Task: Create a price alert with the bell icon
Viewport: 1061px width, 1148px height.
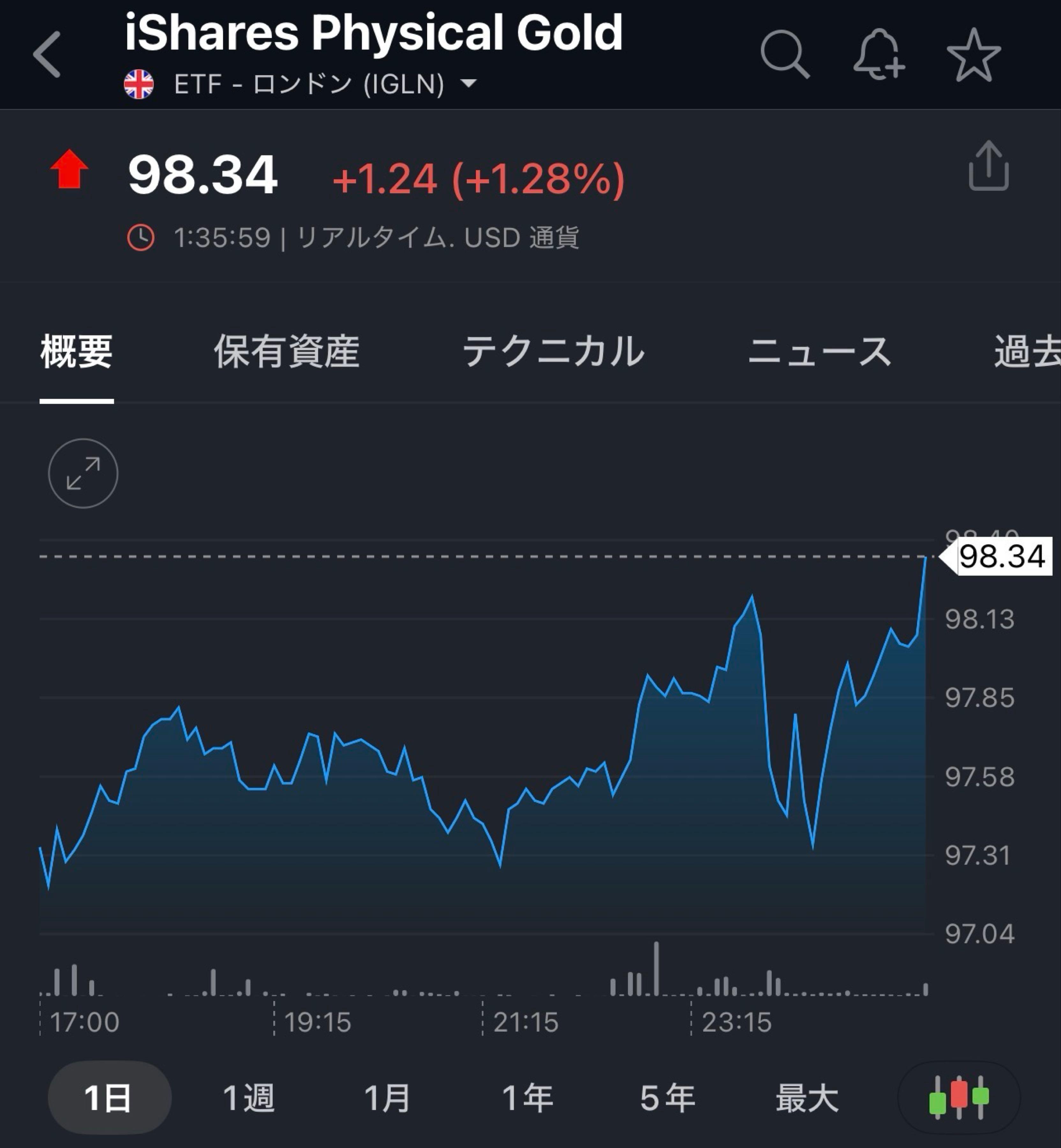Action: (x=879, y=55)
